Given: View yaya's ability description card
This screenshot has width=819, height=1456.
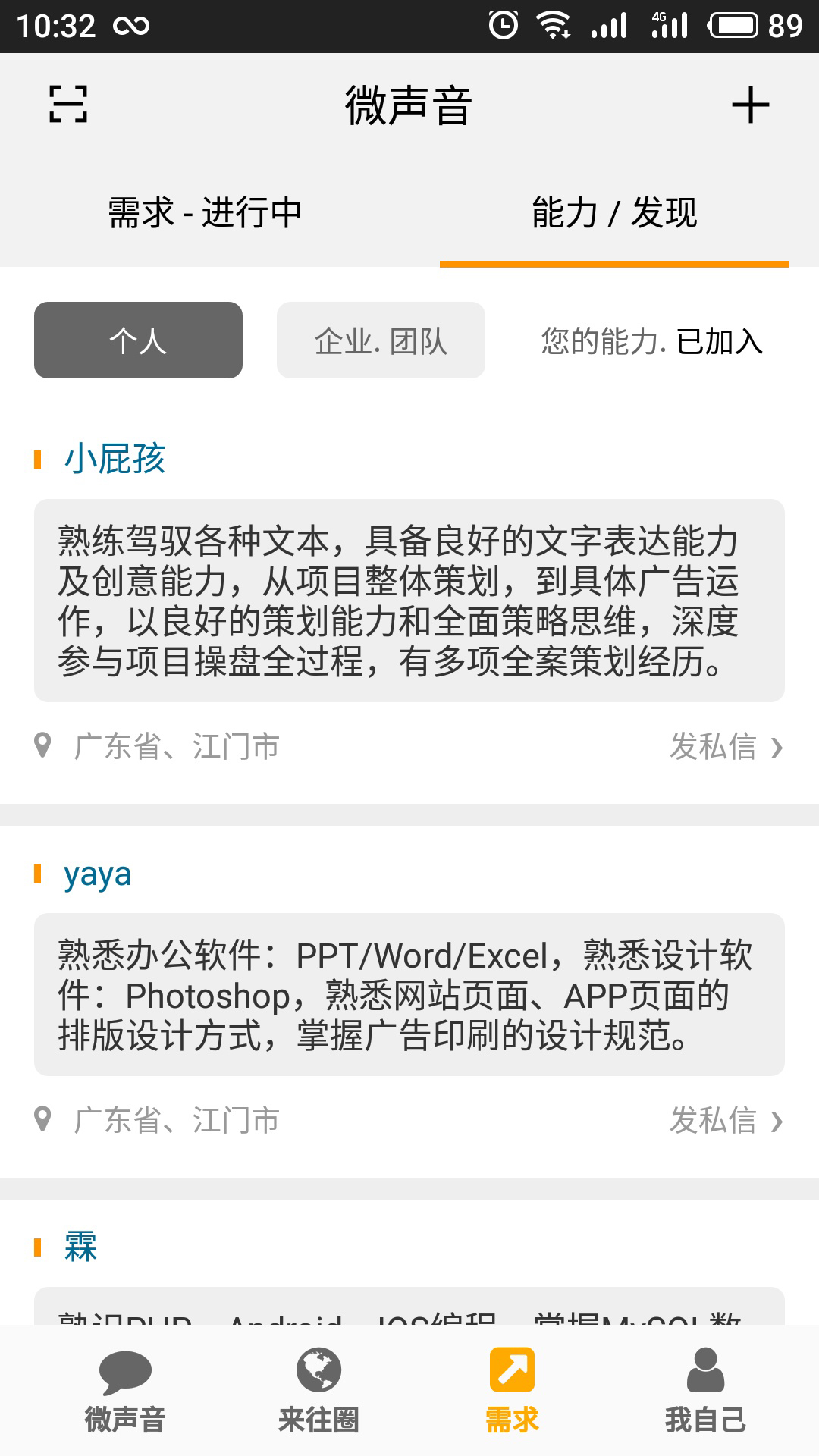Looking at the screenshot, I should (409, 995).
